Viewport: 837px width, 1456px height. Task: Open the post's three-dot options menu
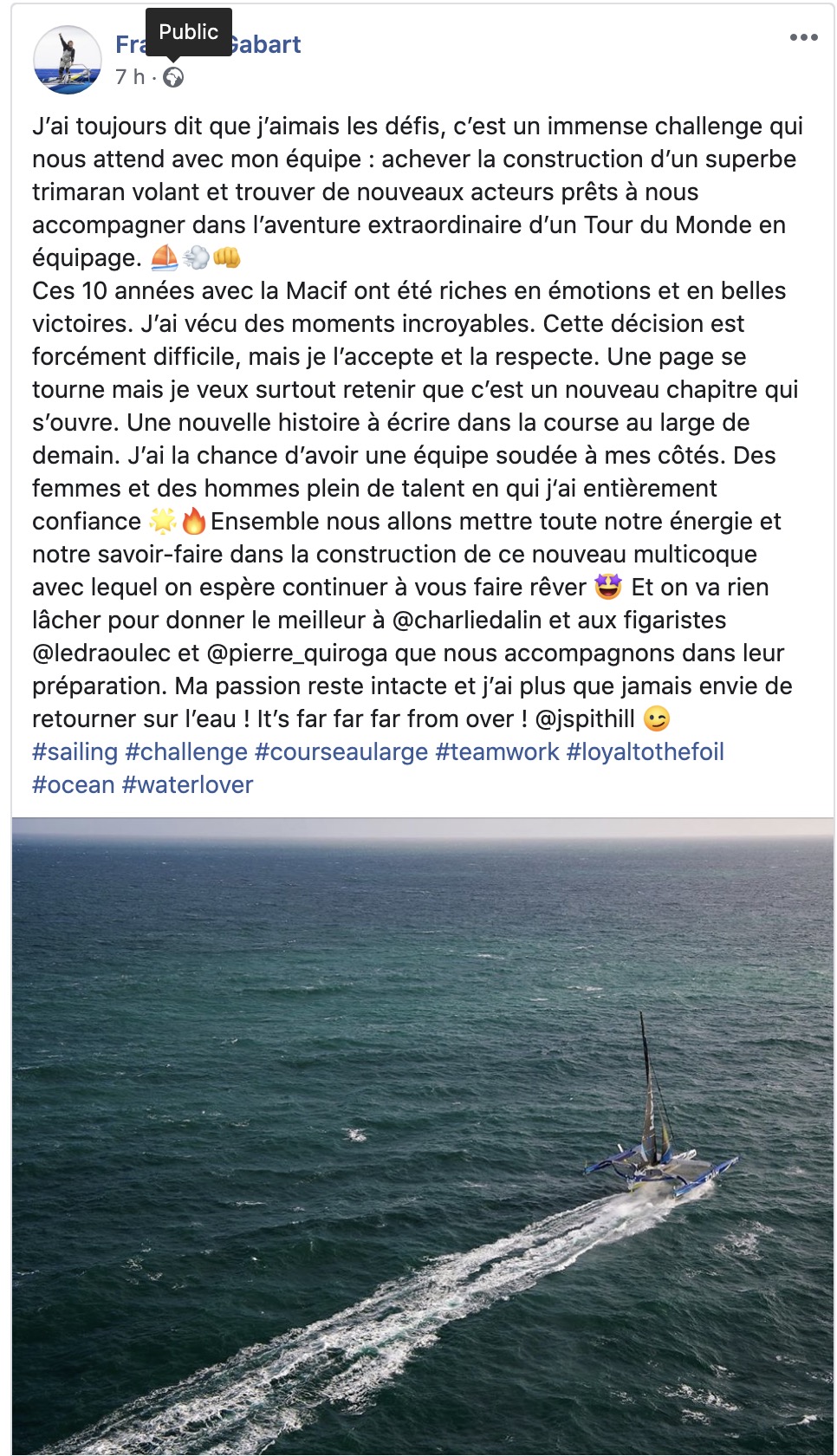click(x=803, y=37)
